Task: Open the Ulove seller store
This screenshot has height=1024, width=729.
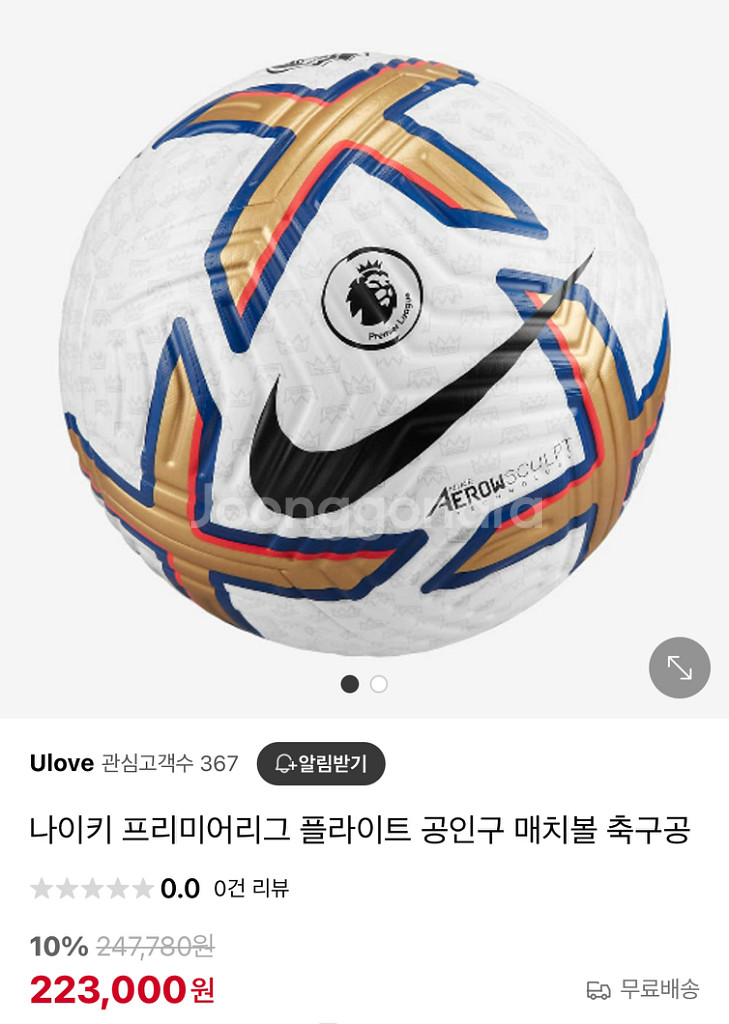Action: tap(60, 765)
